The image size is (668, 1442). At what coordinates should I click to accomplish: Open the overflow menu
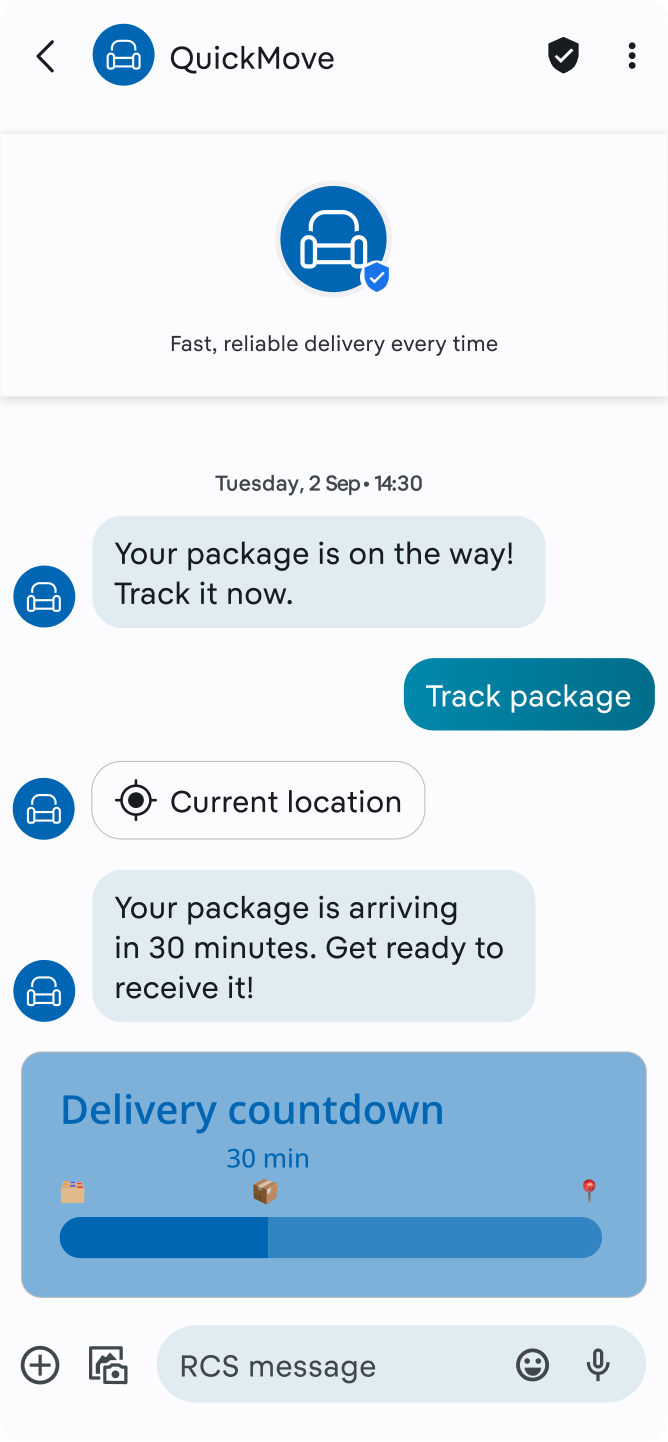pyautogui.click(x=631, y=56)
